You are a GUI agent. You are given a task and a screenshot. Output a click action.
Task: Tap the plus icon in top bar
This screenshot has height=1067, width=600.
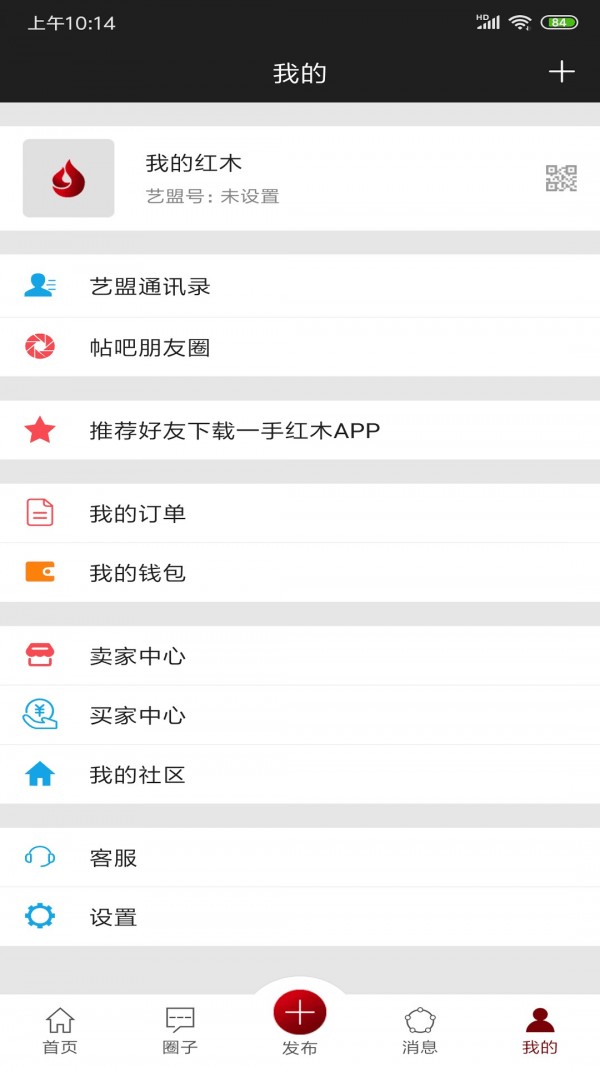click(x=561, y=71)
